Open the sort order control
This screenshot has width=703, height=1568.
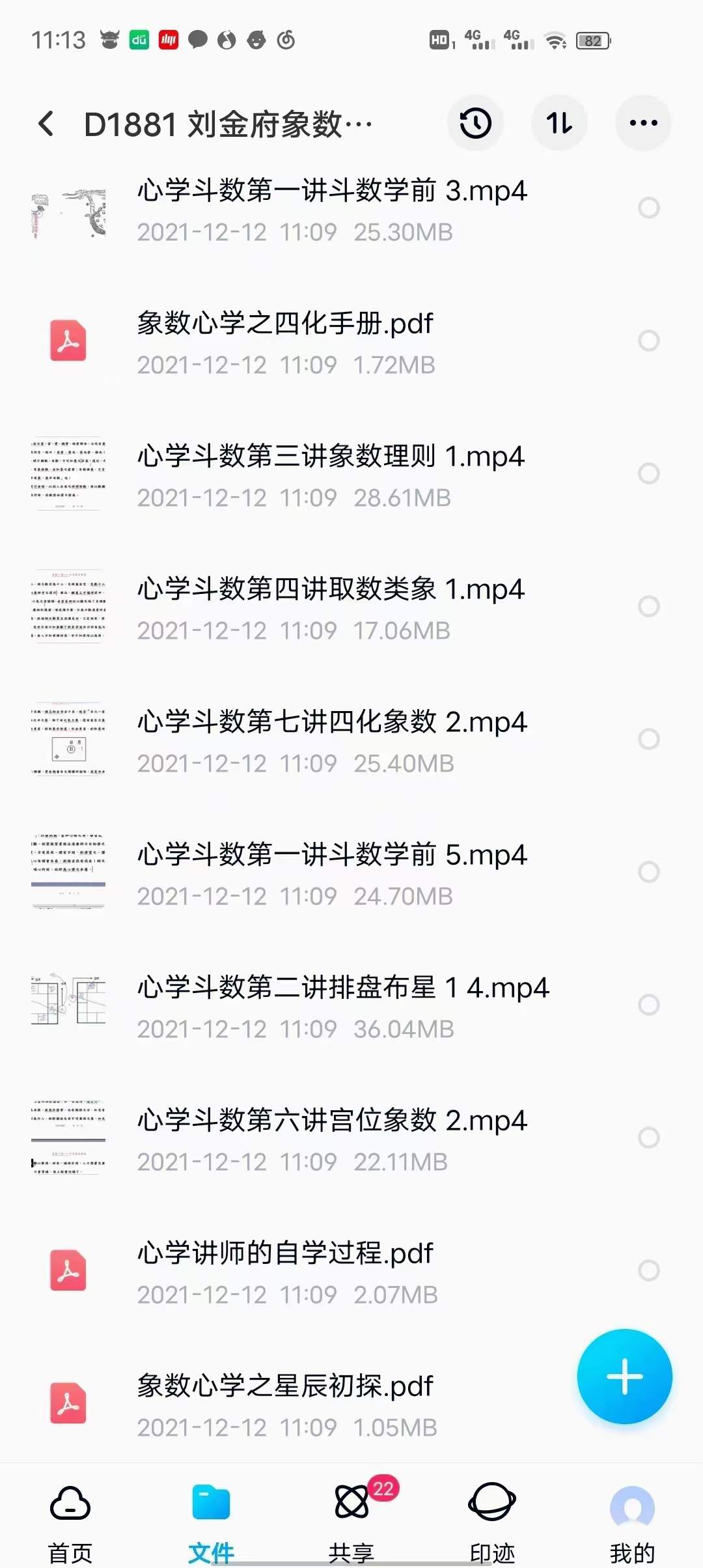[x=559, y=123]
